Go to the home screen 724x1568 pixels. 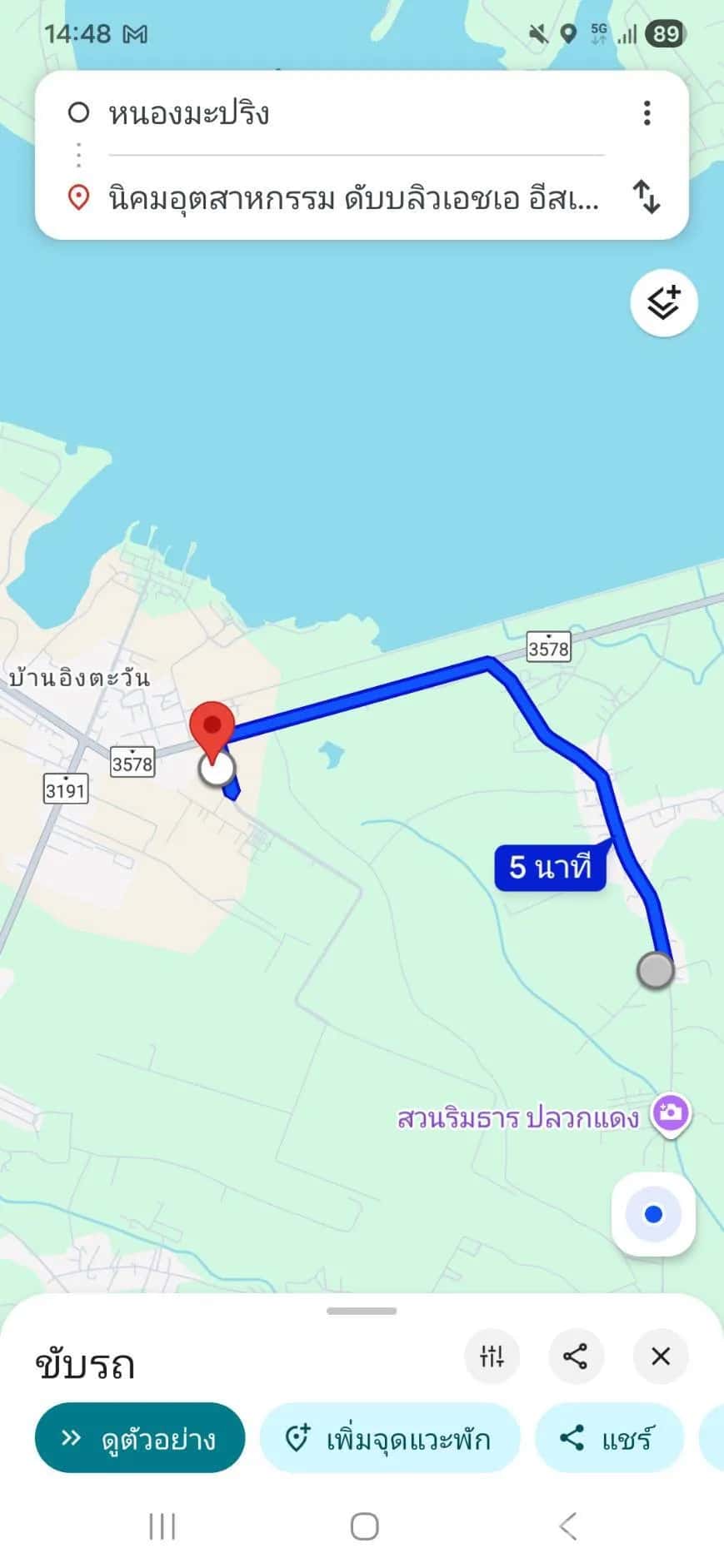pos(364,1526)
